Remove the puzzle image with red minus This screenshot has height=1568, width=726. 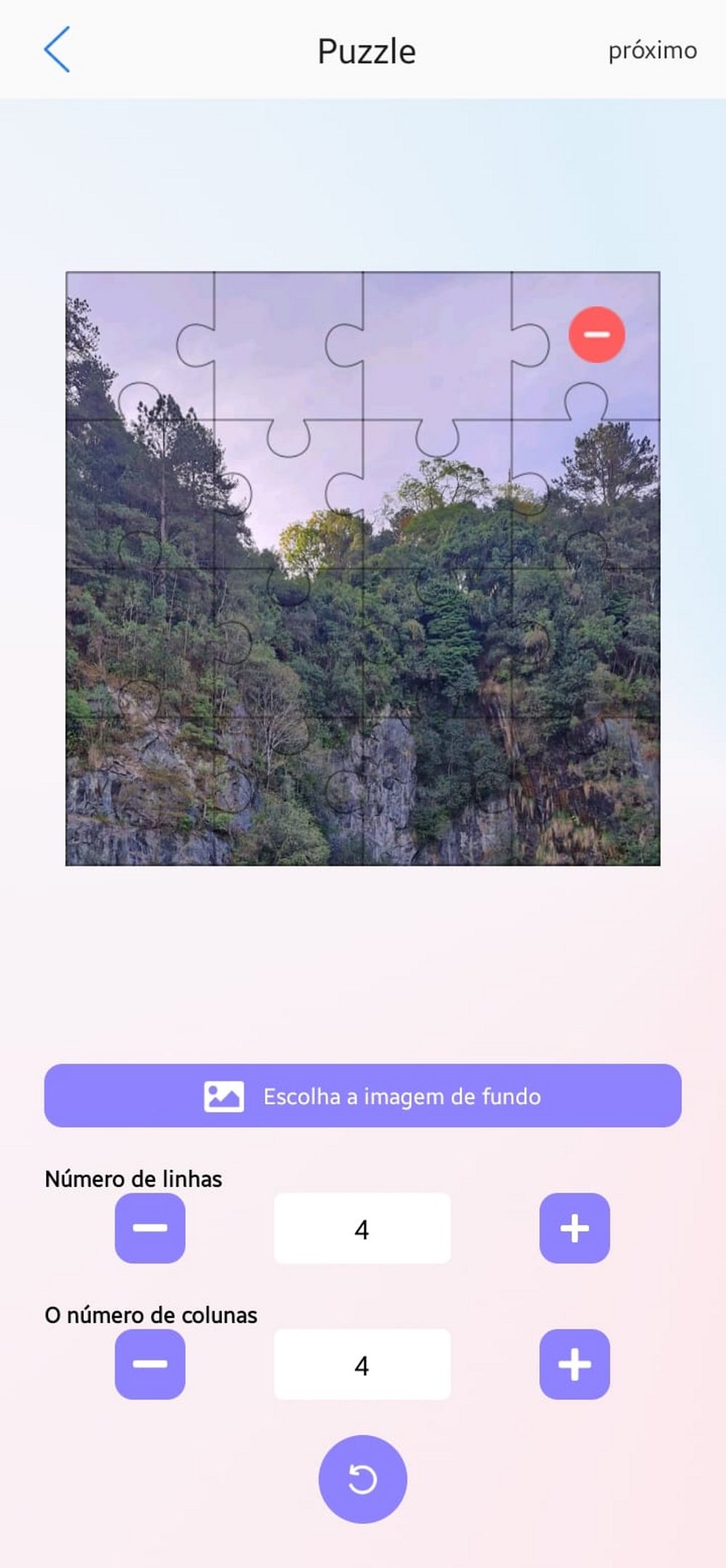(597, 335)
